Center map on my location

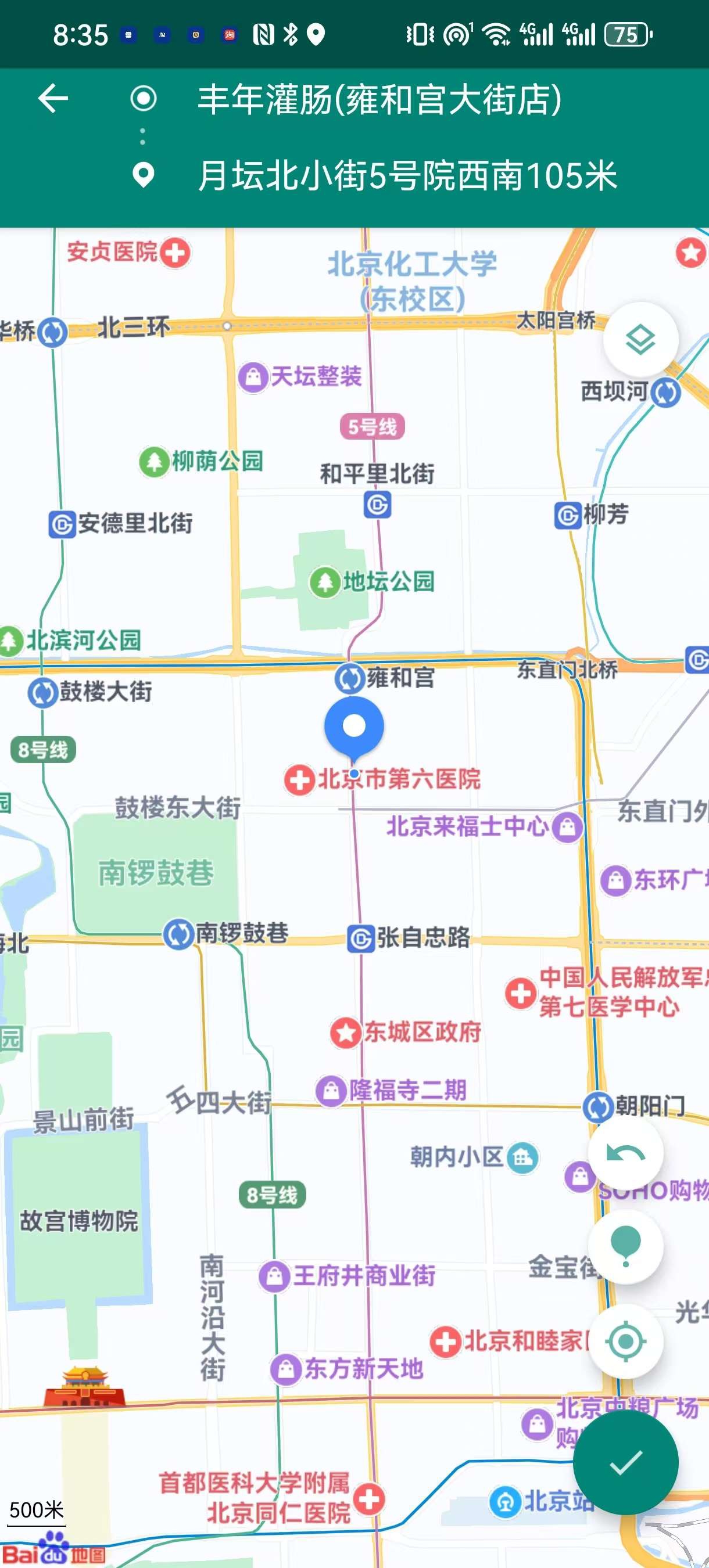[625, 1340]
